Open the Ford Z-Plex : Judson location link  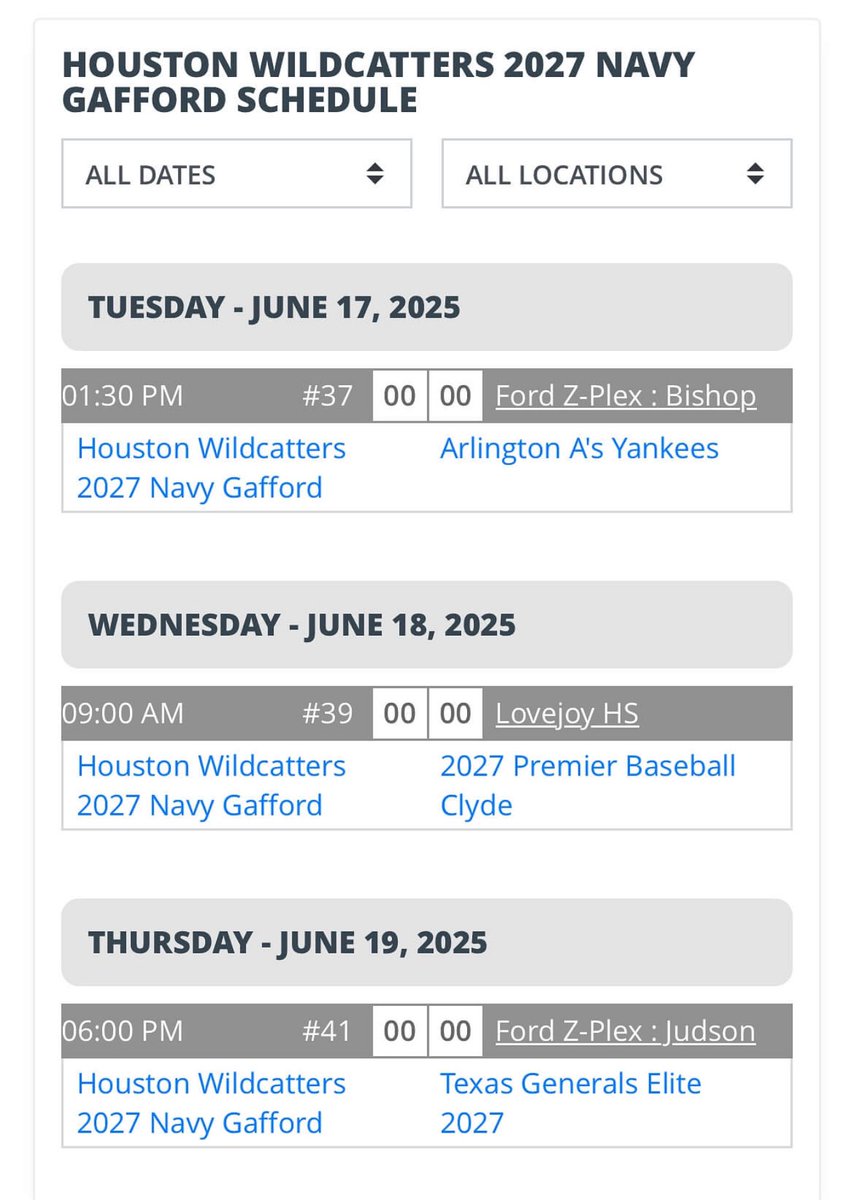pos(625,1031)
